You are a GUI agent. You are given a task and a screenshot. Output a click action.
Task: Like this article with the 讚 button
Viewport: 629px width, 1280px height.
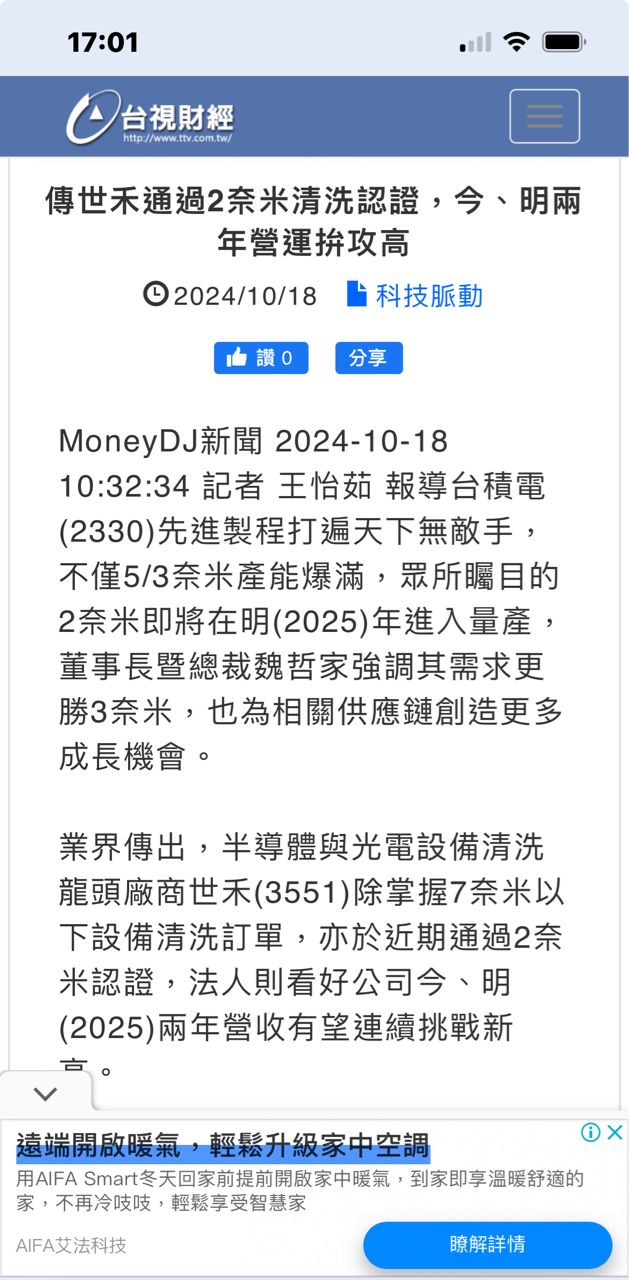(260, 358)
